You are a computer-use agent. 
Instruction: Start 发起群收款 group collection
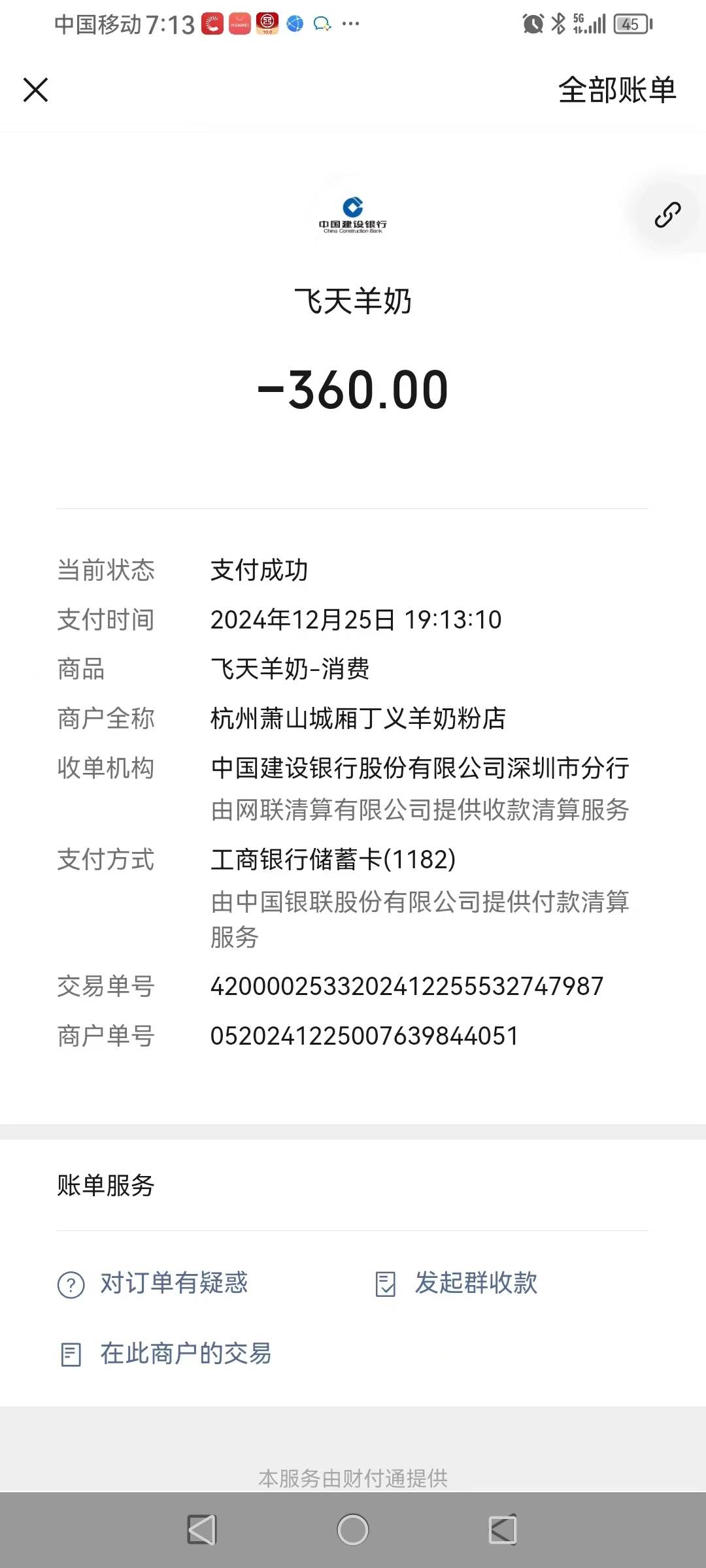pyautogui.click(x=456, y=1283)
